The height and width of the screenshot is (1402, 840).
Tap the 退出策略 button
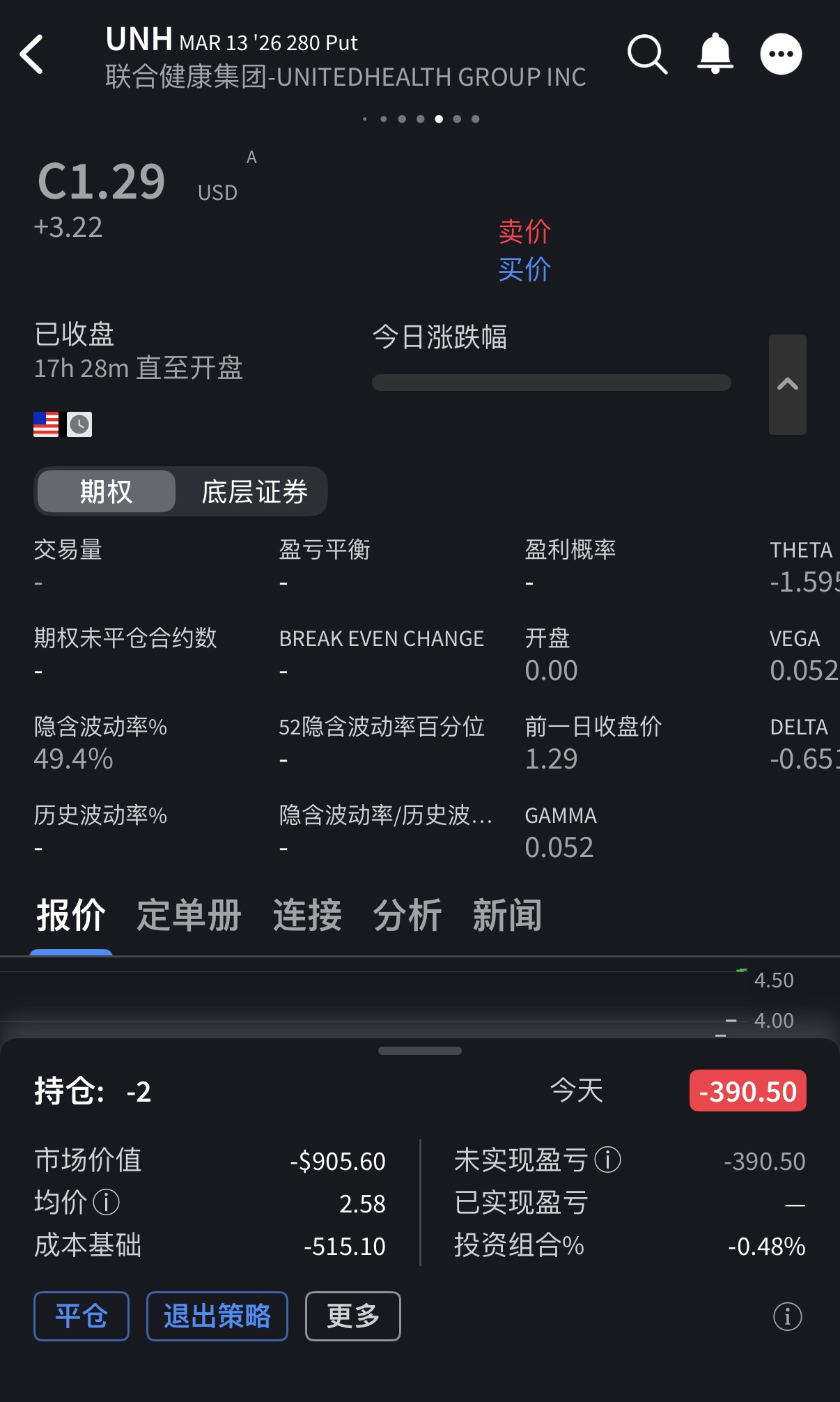pyautogui.click(x=217, y=1316)
